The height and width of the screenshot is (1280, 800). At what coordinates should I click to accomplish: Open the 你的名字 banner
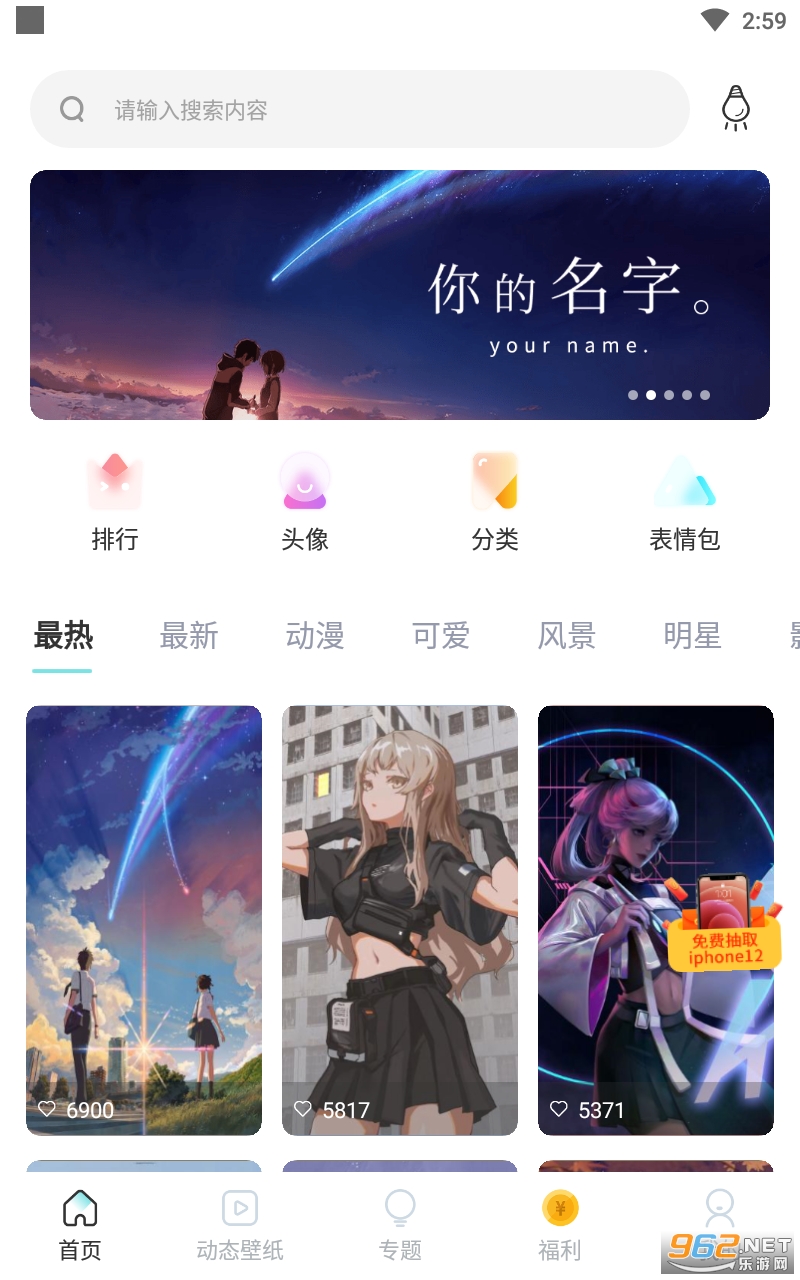pos(400,295)
